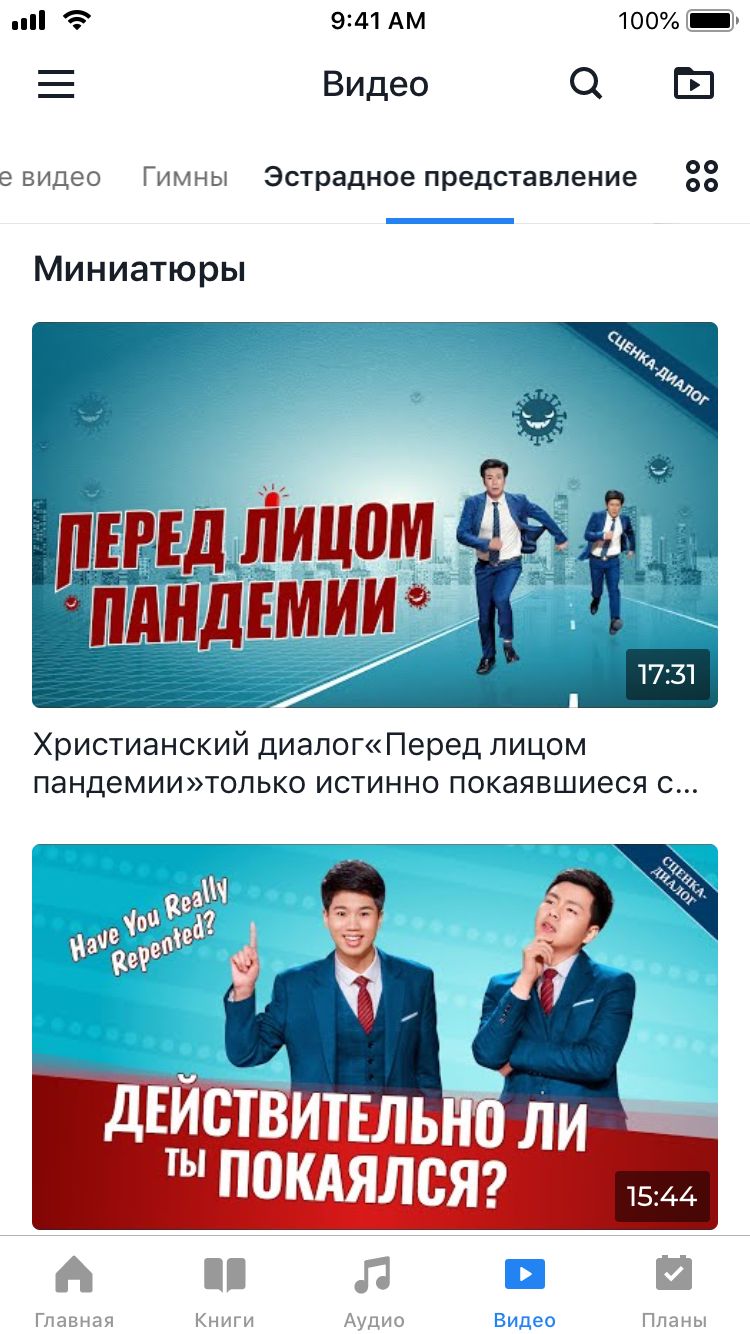The image size is (750, 1334).
Task: Play the Перед лицом пандемии video
Action: (375, 515)
